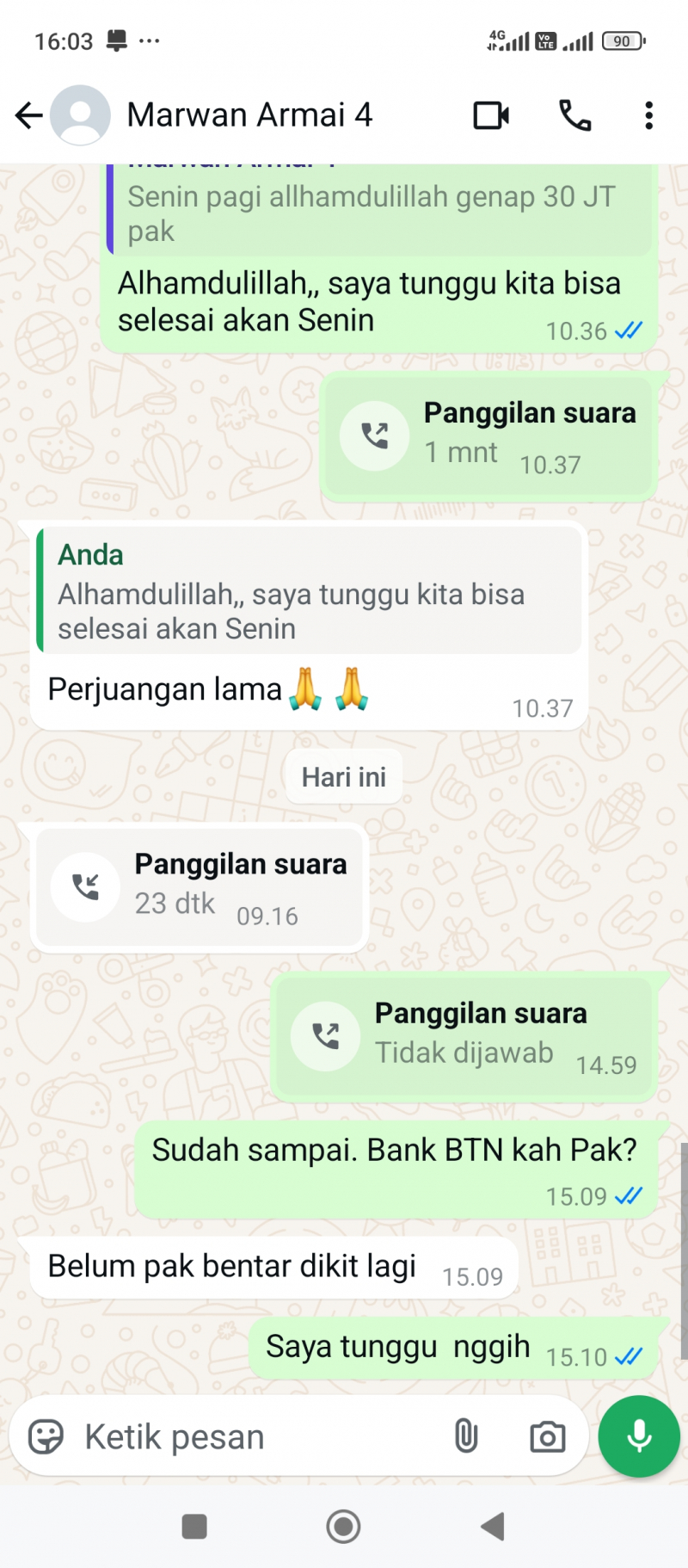The height and width of the screenshot is (1568, 688).
Task: Attach a file with the paperclip
Action: (x=465, y=1436)
